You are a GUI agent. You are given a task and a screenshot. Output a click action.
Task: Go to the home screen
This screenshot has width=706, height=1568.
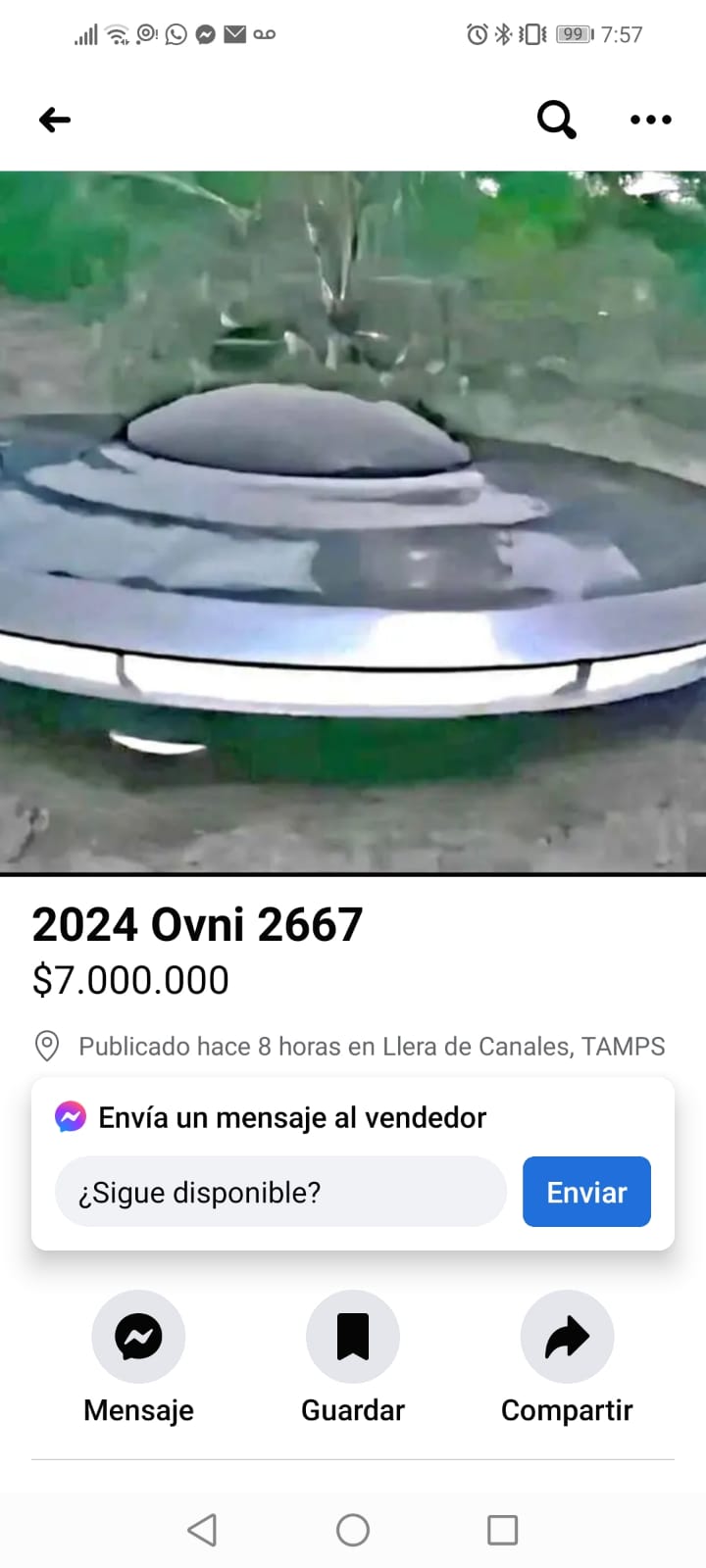[x=353, y=1530]
